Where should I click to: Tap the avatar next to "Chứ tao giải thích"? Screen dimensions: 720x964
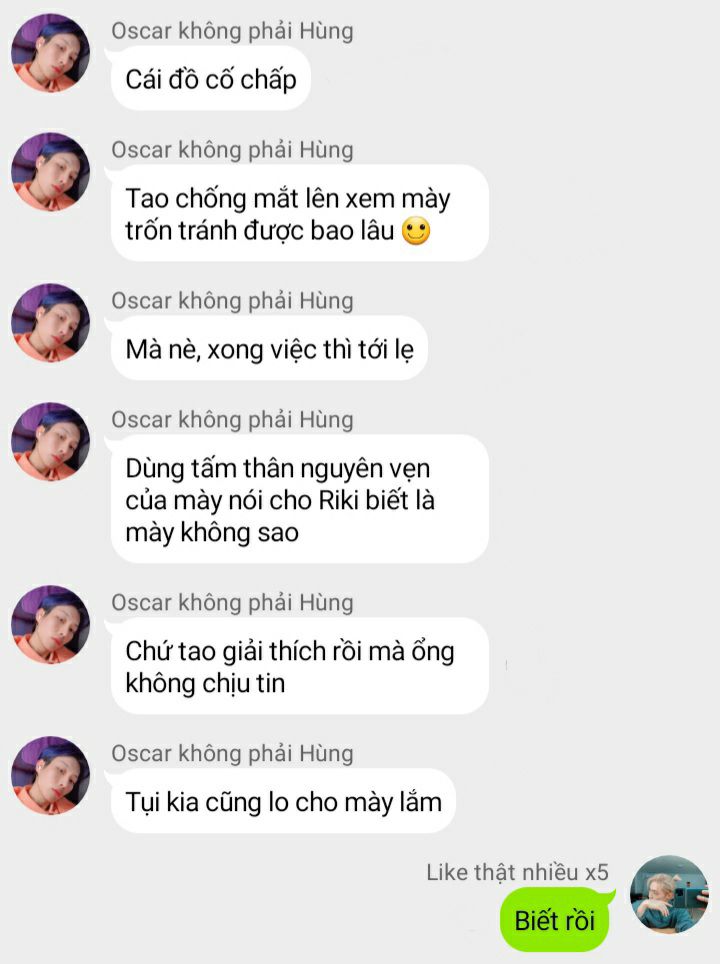(x=50, y=625)
